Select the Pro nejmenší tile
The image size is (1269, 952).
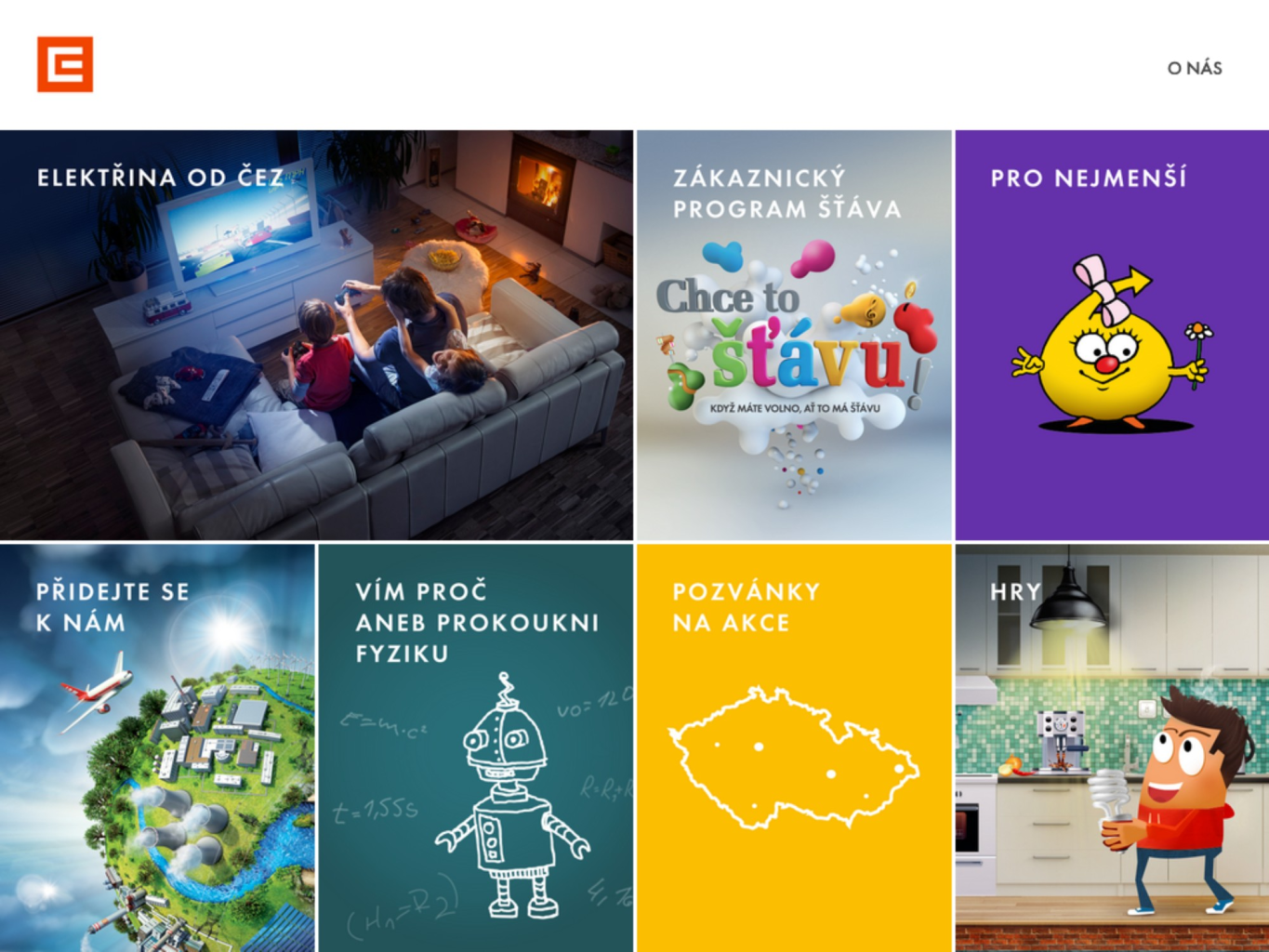(x=1112, y=335)
